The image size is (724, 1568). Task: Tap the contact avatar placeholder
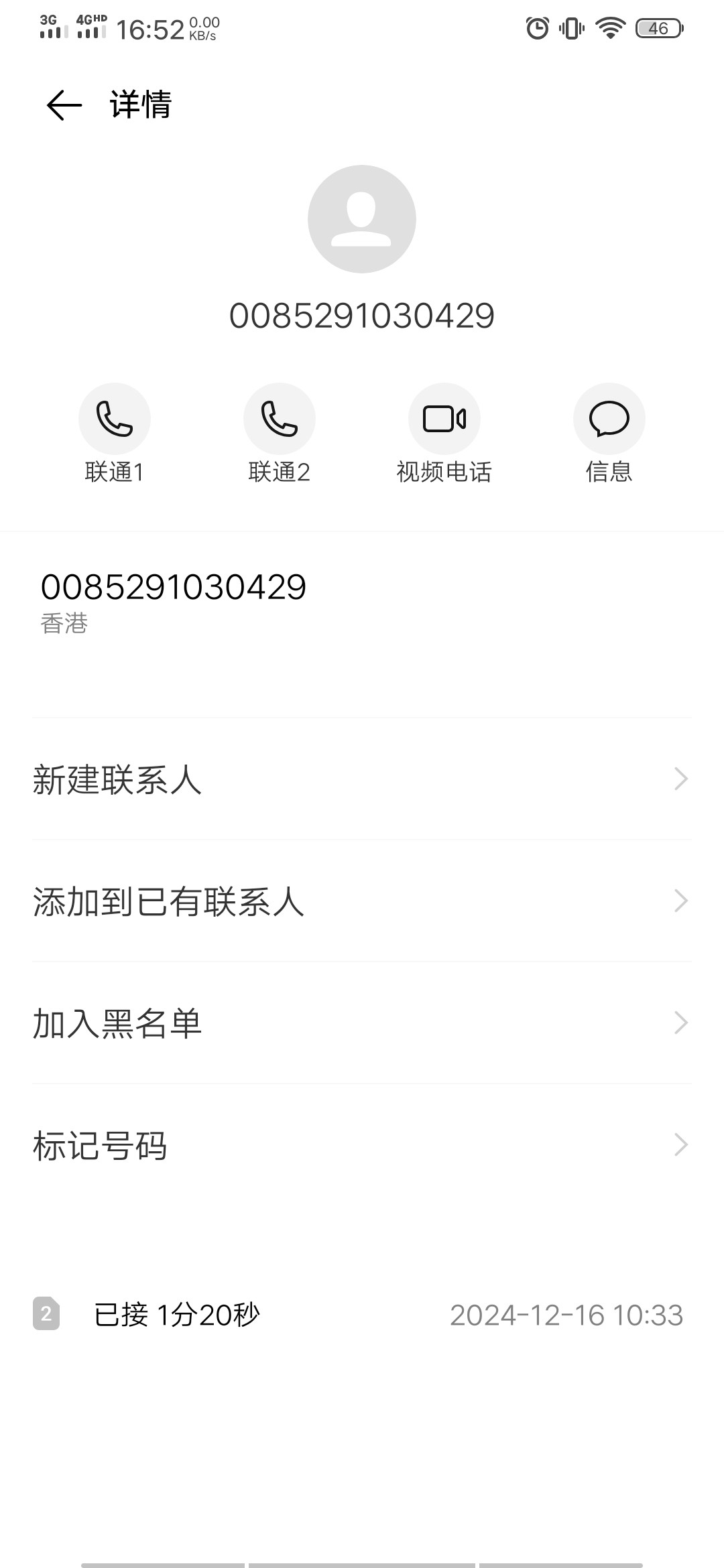click(x=362, y=219)
